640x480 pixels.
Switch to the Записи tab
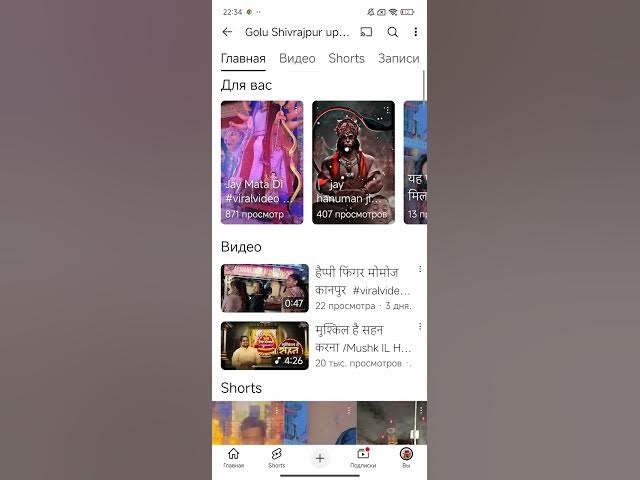398,58
